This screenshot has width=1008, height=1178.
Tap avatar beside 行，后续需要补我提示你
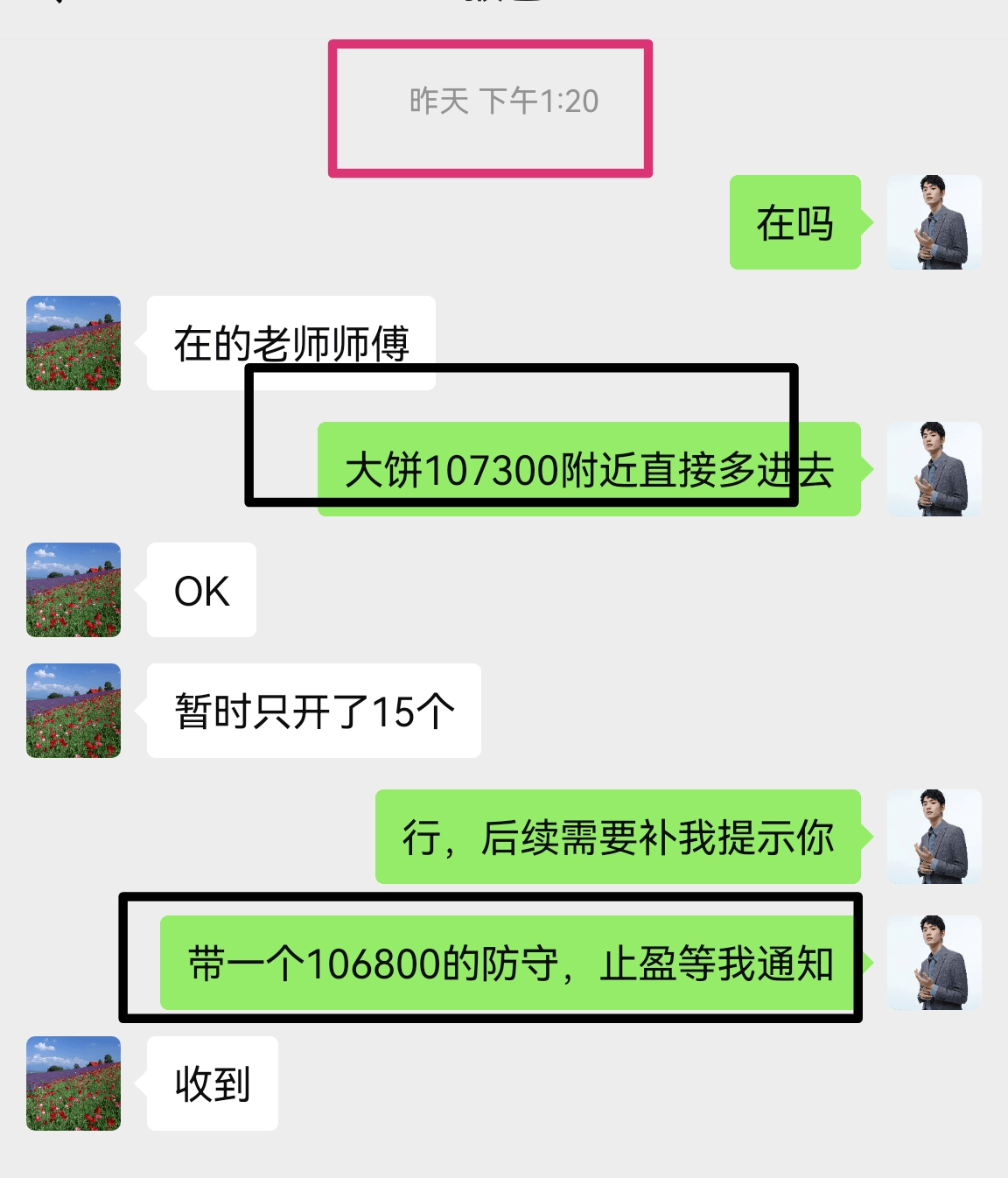[934, 837]
